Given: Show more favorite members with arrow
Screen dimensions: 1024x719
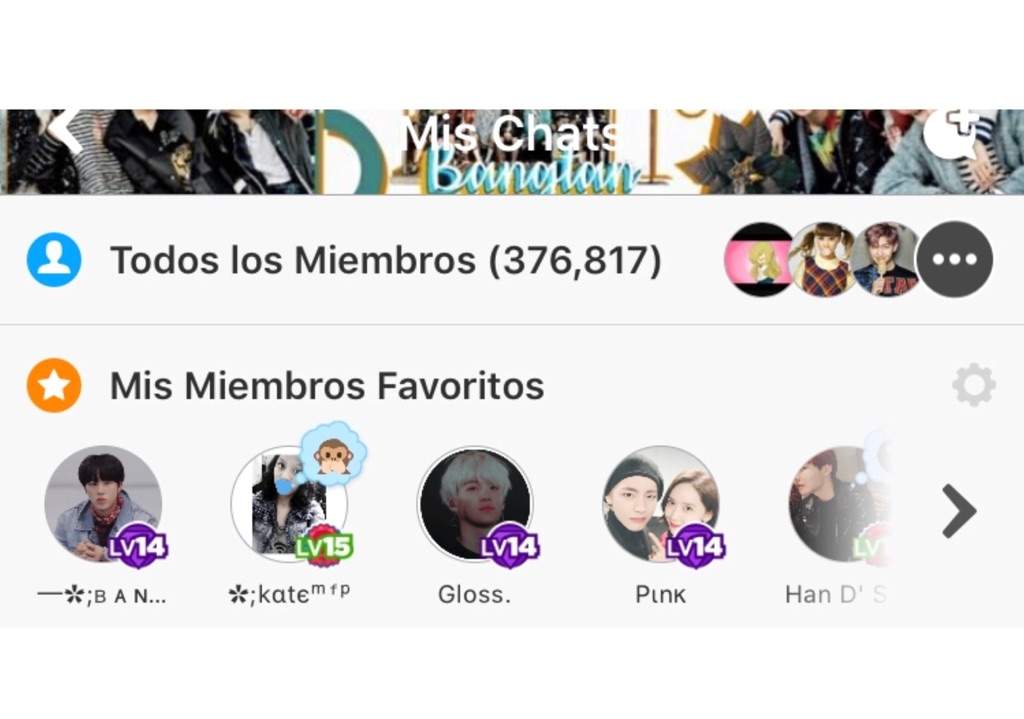Looking at the screenshot, I should pyautogui.click(x=958, y=512).
